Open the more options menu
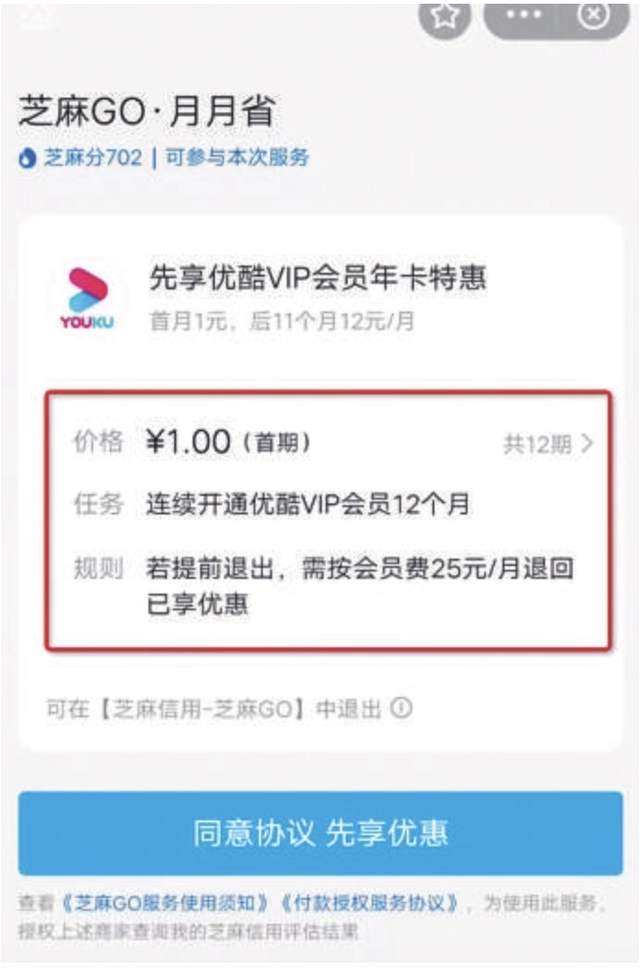This screenshot has width=640, height=968. point(524,15)
